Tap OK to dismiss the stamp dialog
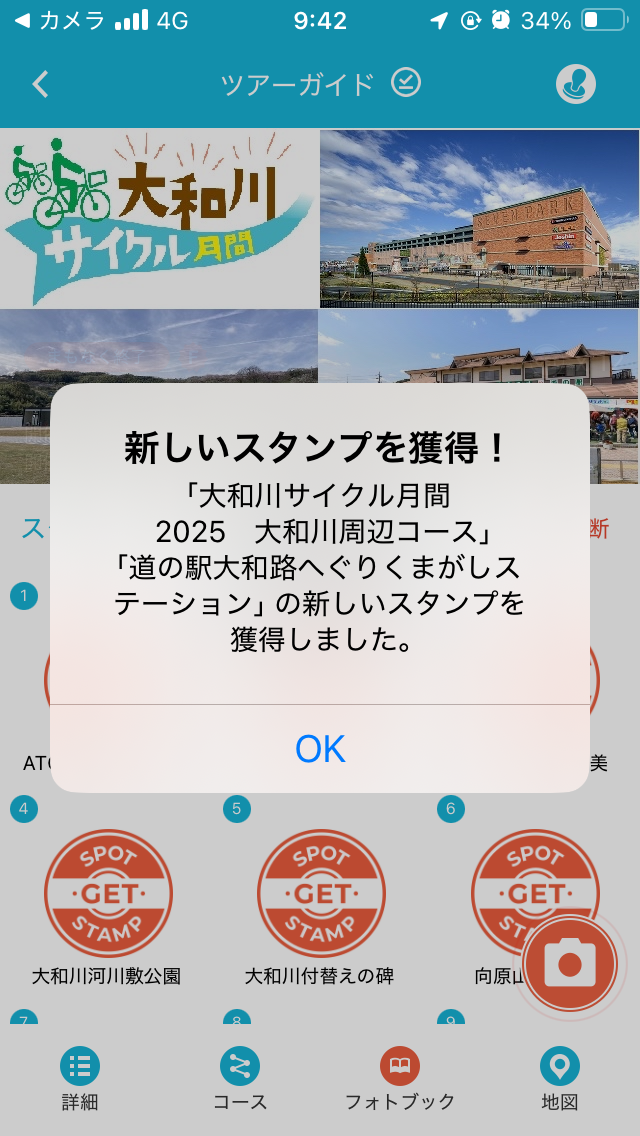The image size is (640, 1136). pos(320,748)
